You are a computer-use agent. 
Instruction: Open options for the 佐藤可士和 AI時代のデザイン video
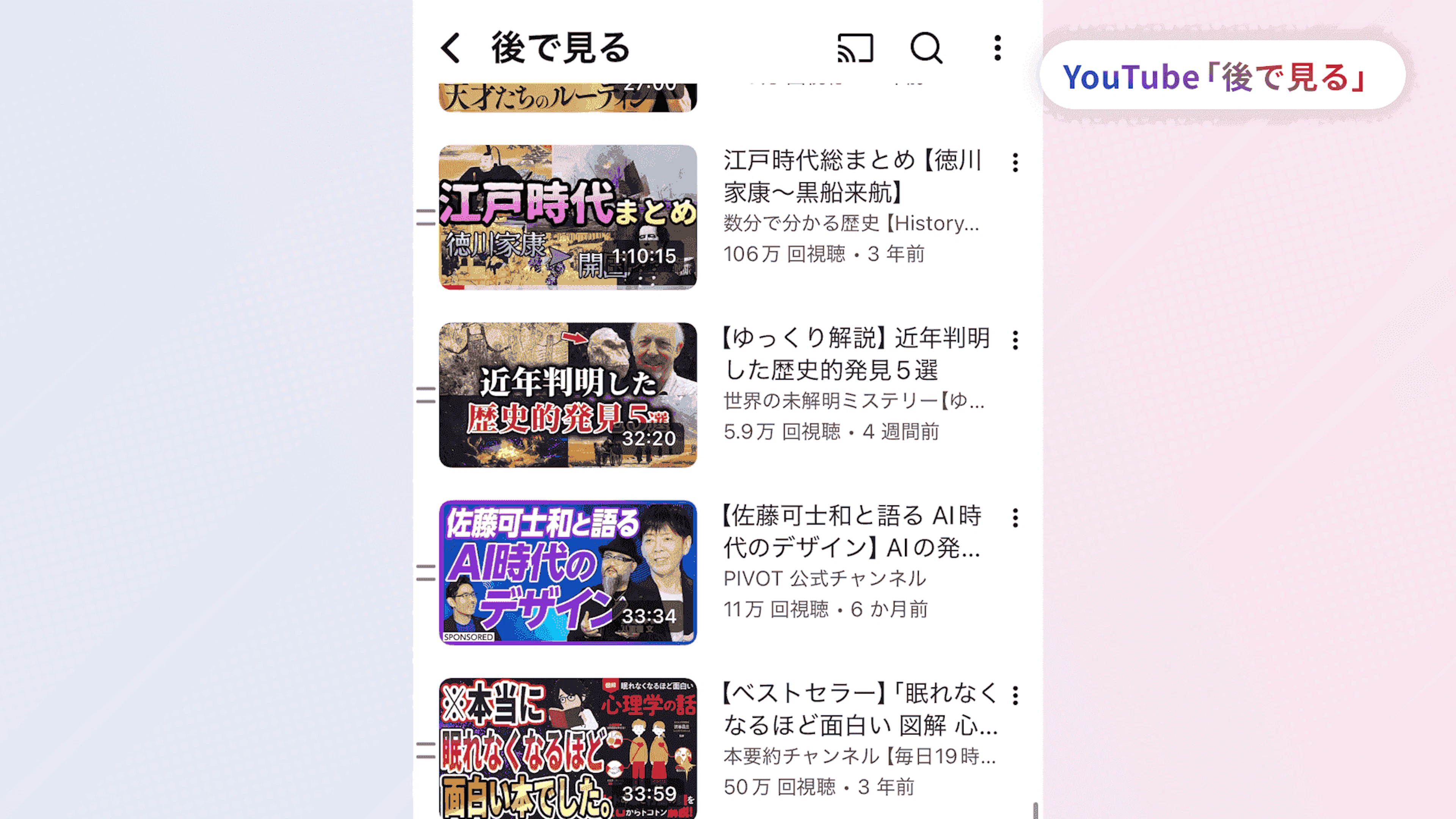coord(1015,518)
